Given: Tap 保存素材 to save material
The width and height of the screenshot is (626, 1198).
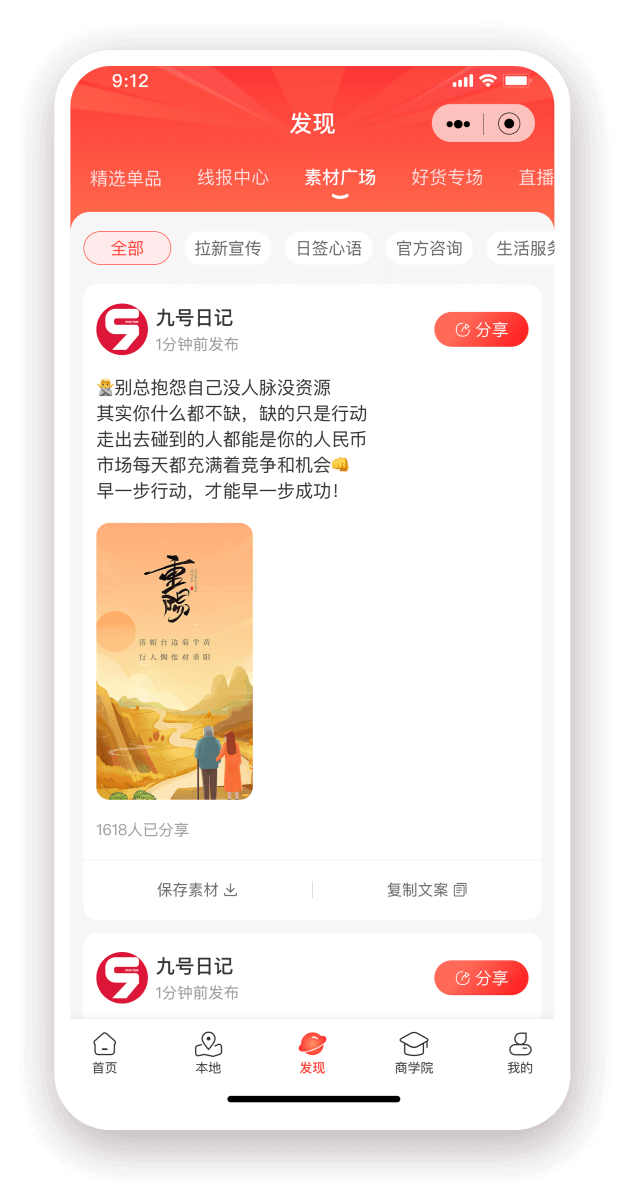Looking at the screenshot, I should pyautogui.click(x=197, y=890).
